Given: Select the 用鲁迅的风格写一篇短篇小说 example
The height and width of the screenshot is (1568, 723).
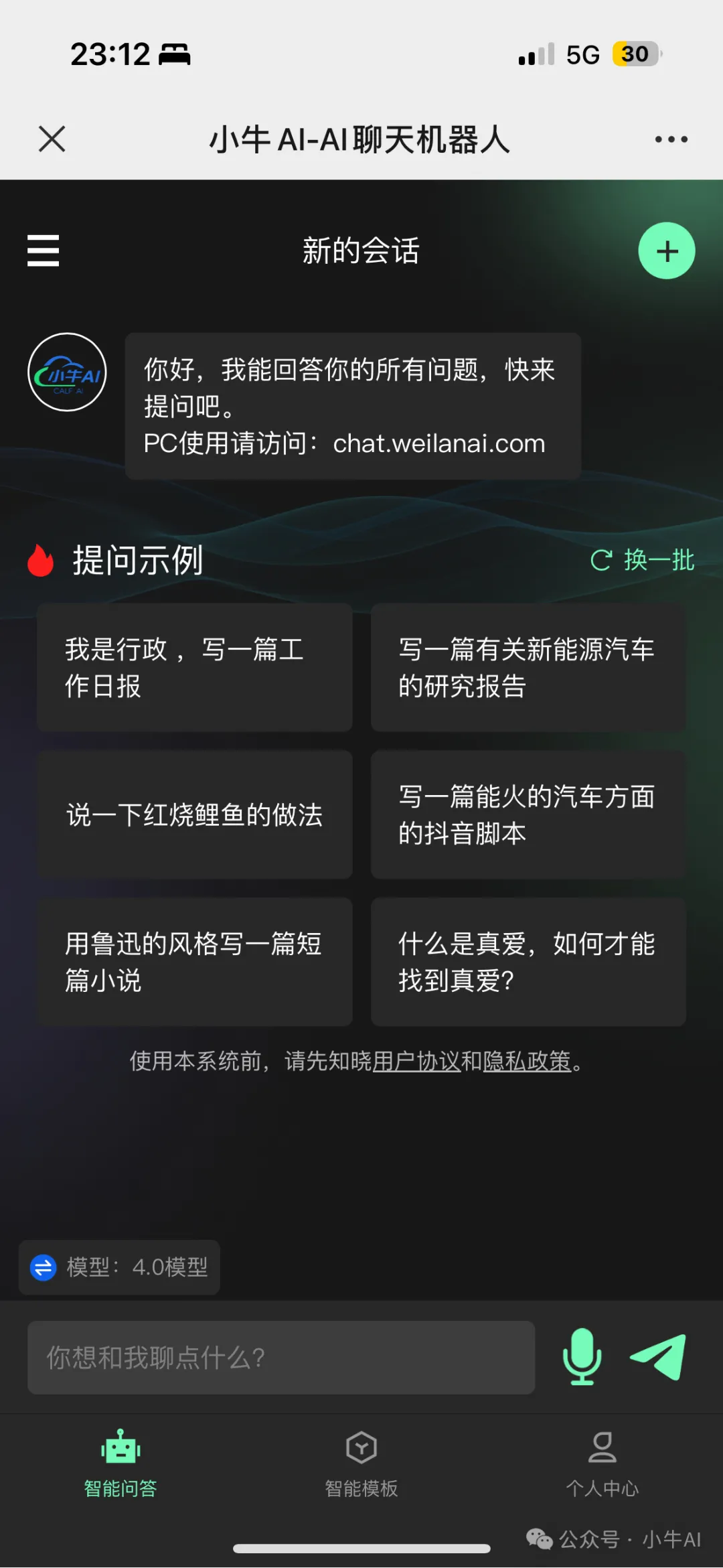Looking at the screenshot, I should 195,963.
